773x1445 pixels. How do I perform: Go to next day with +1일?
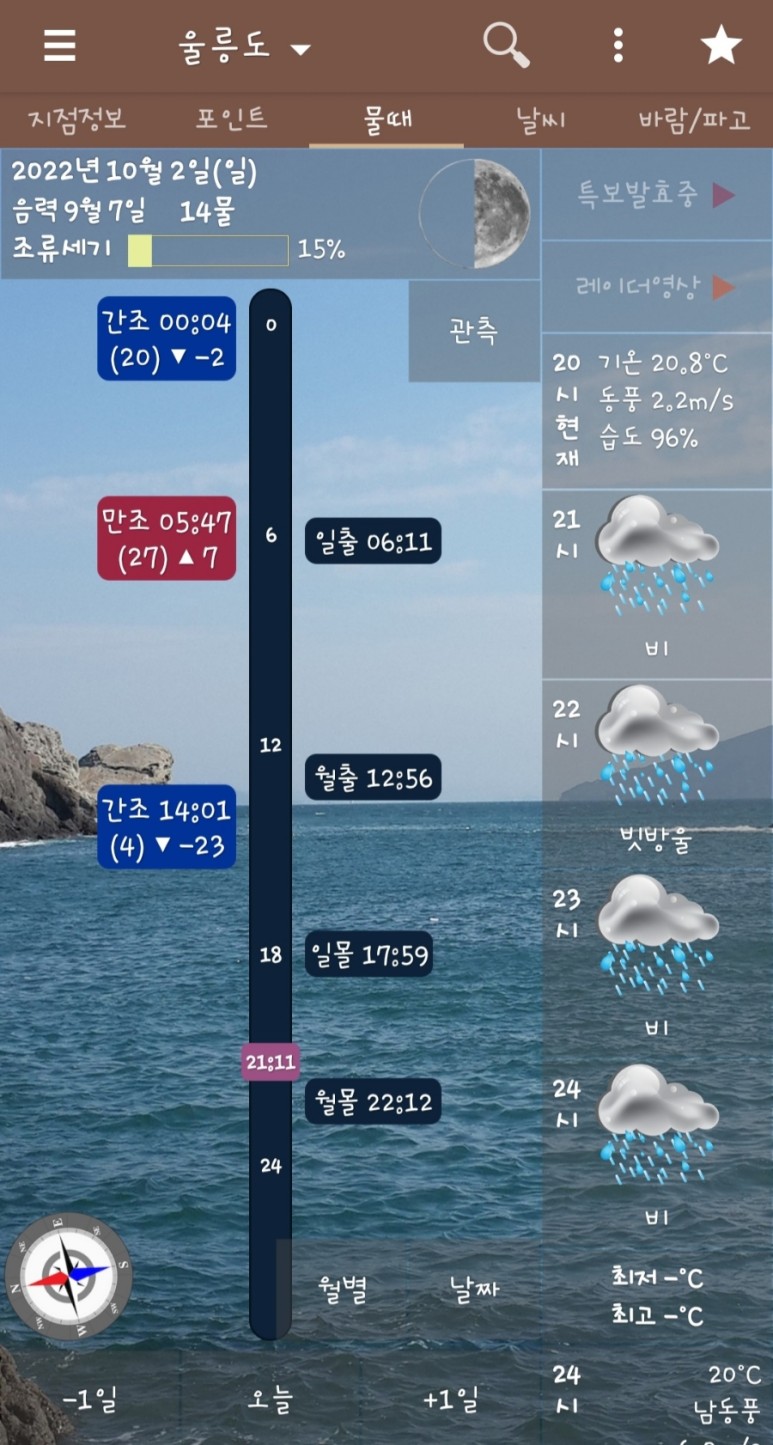coord(451,1400)
